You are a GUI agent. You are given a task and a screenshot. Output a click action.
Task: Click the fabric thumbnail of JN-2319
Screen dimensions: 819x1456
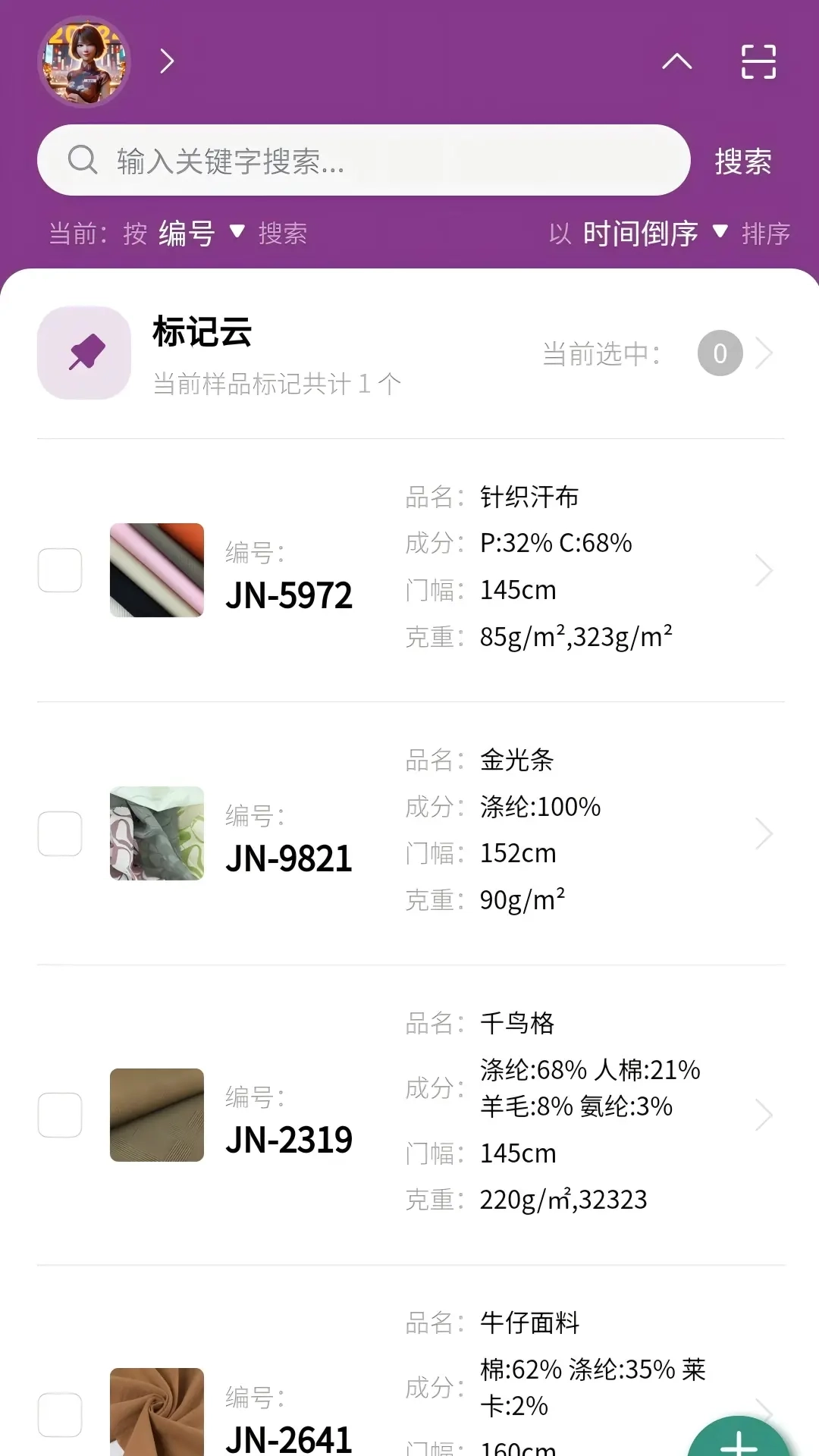click(157, 1115)
